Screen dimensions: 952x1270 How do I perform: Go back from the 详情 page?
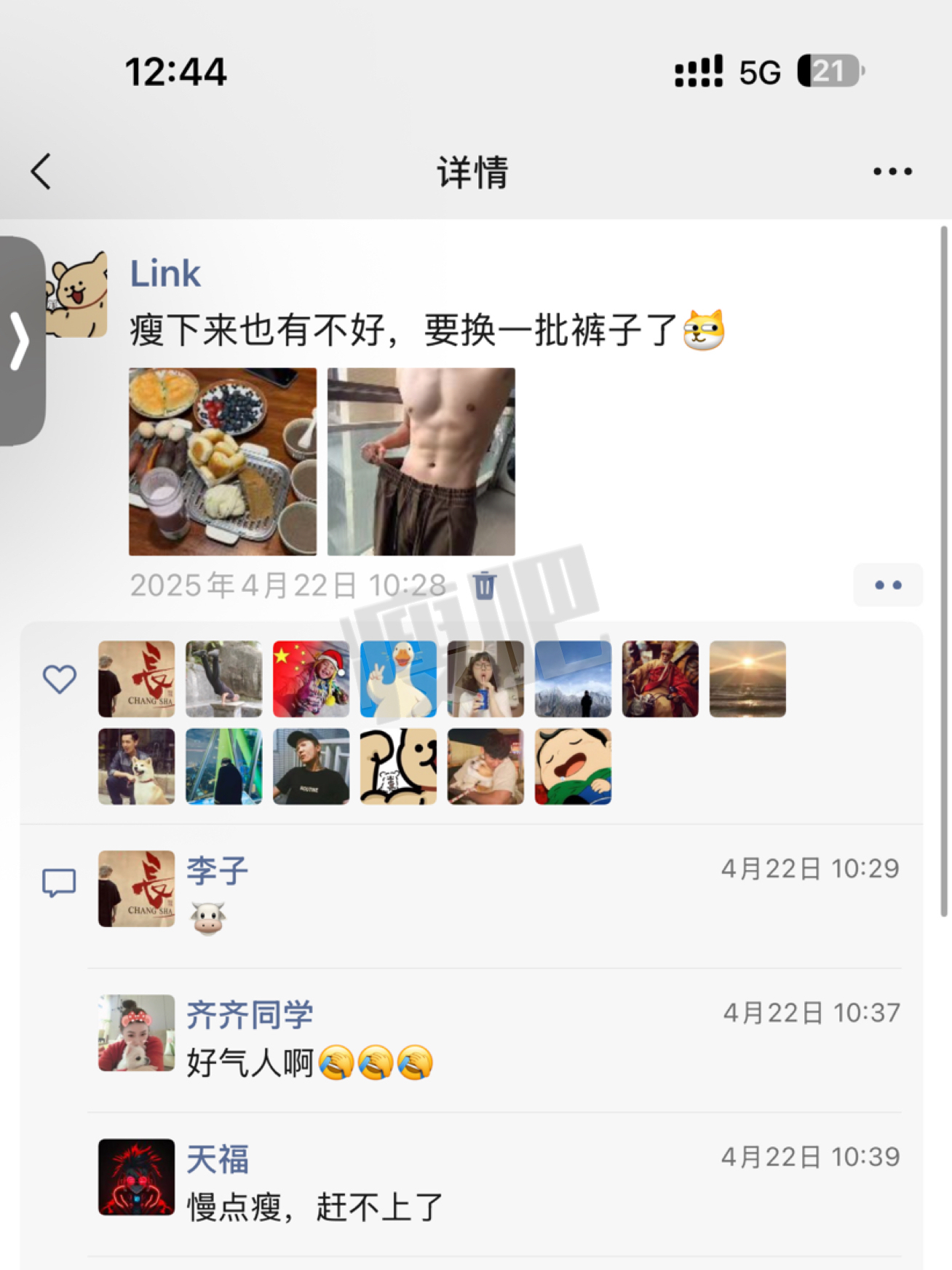click(x=41, y=172)
